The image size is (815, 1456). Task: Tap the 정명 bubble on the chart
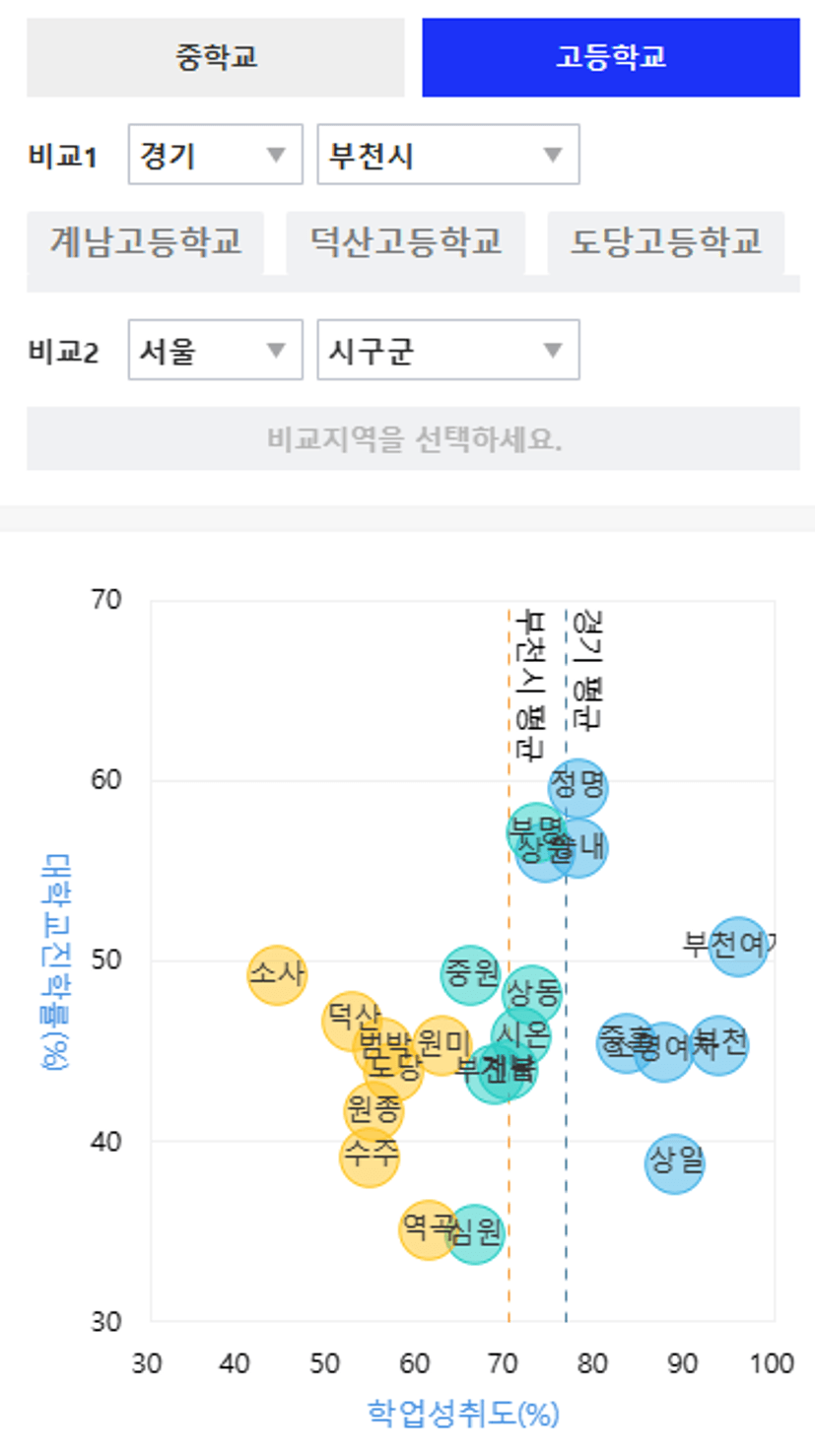tap(577, 787)
